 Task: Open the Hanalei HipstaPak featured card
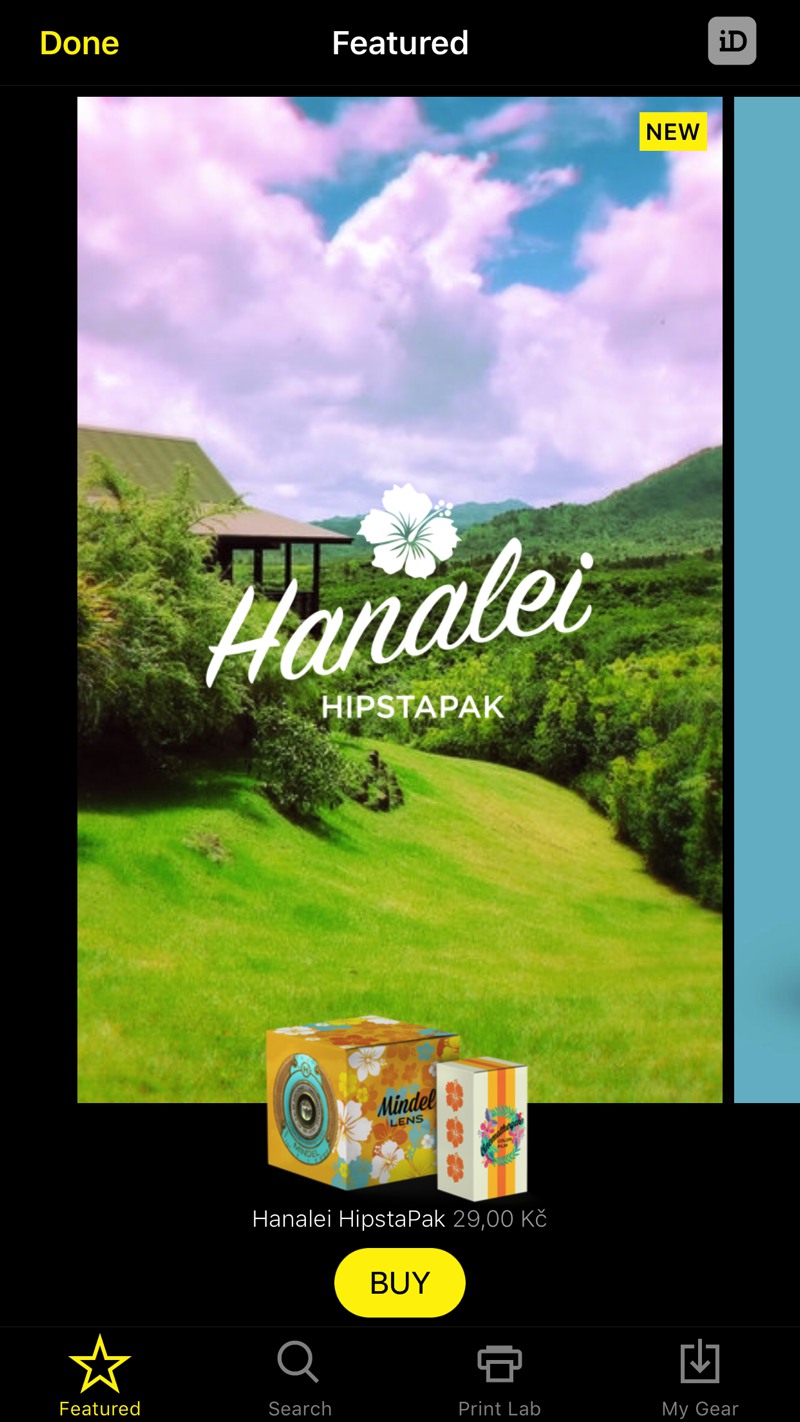pyautogui.click(x=400, y=600)
